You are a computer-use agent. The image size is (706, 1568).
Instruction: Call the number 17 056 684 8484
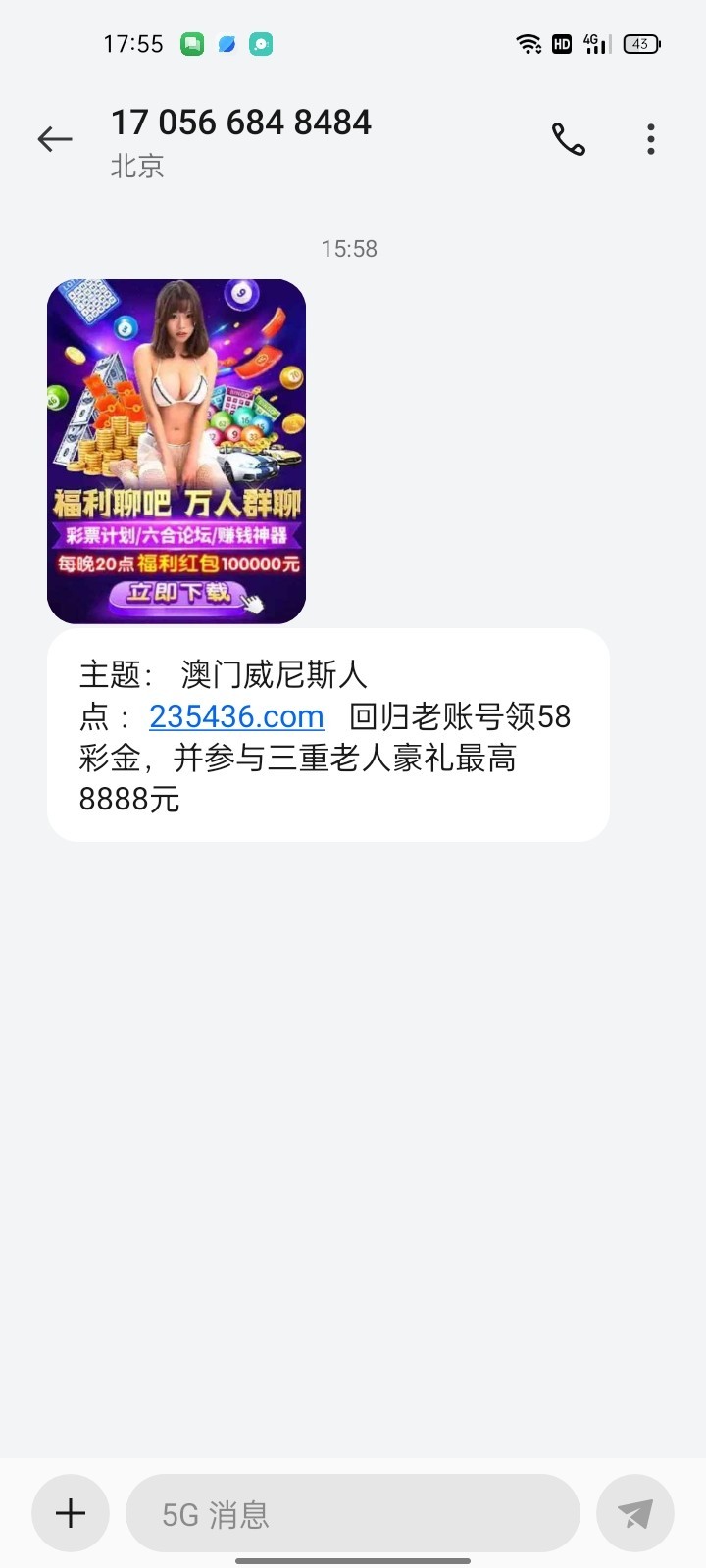point(568,140)
